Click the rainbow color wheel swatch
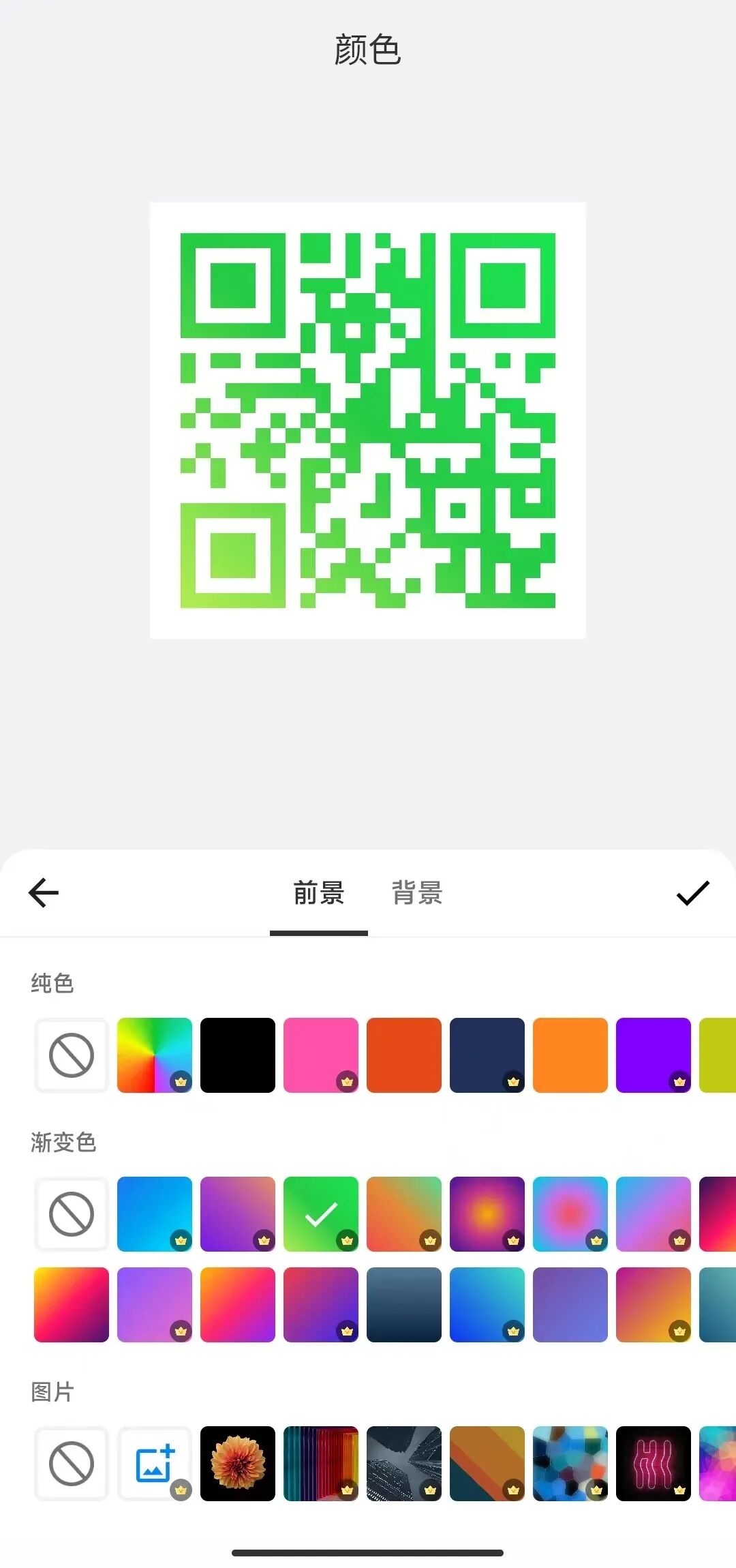Screen dimensions: 736x1568 [x=154, y=1055]
